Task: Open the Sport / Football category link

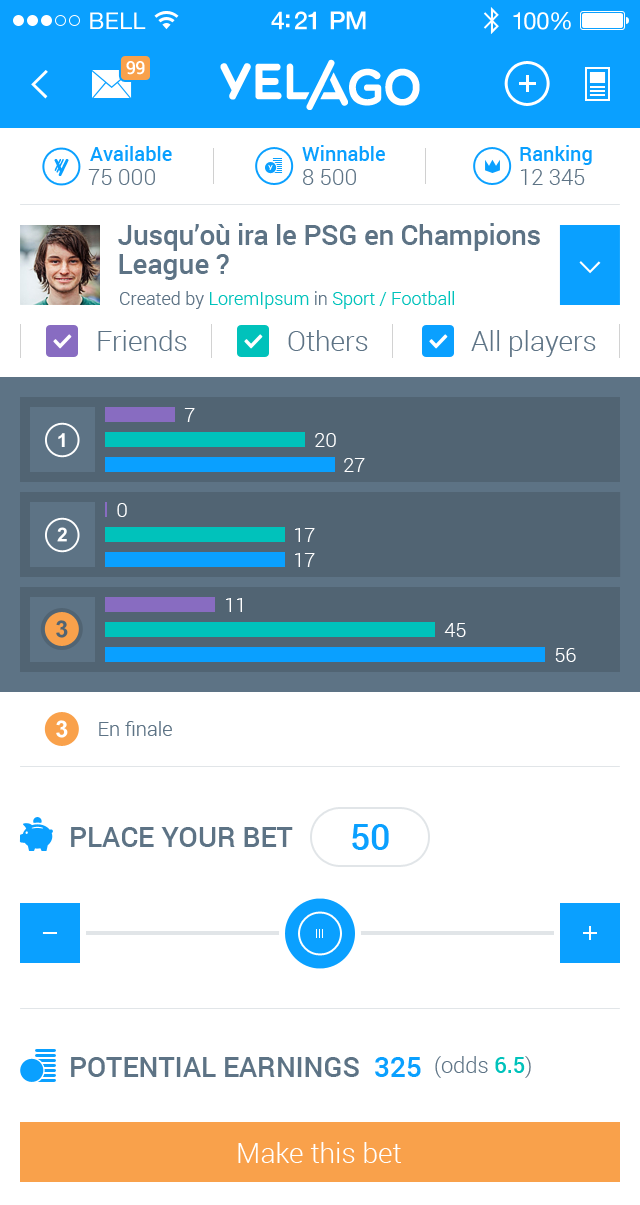Action: pos(393,299)
